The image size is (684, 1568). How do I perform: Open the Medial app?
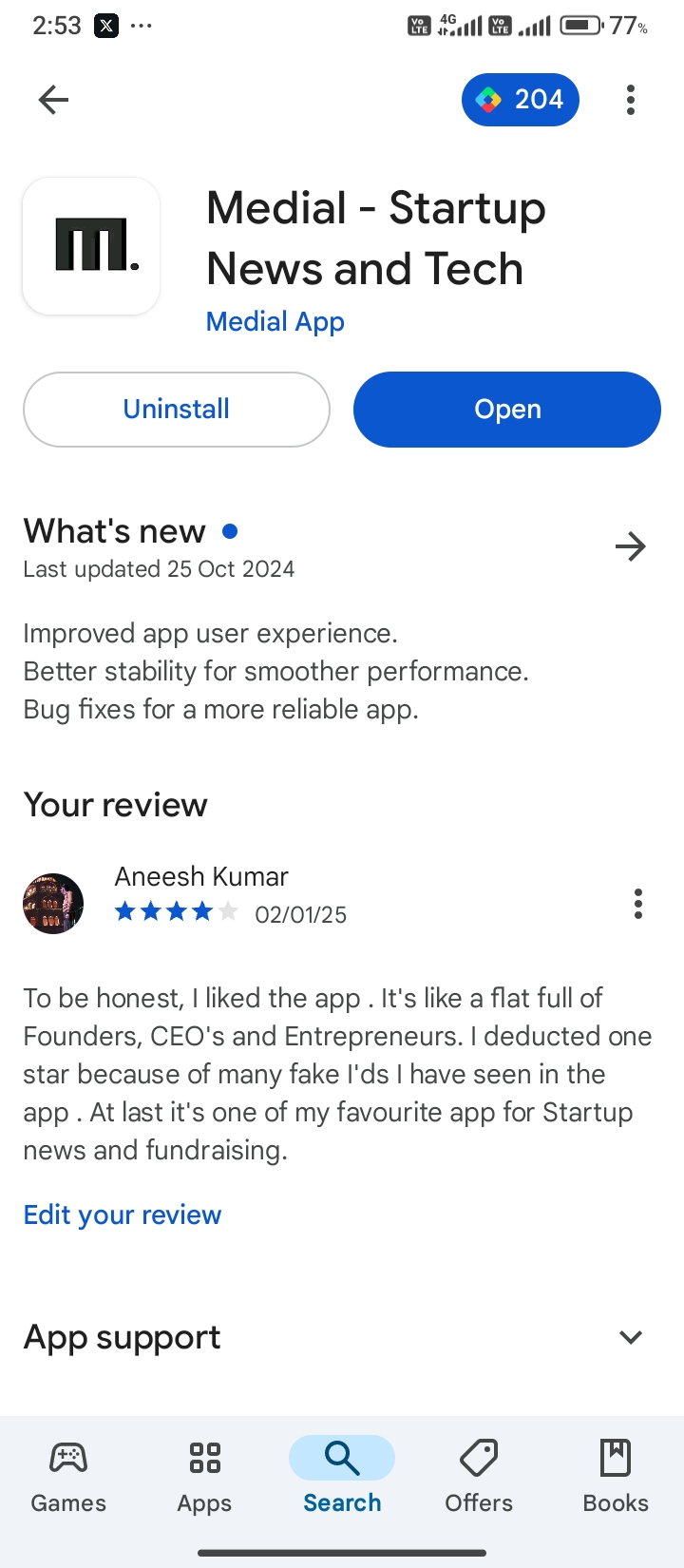click(x=507, y=410)
